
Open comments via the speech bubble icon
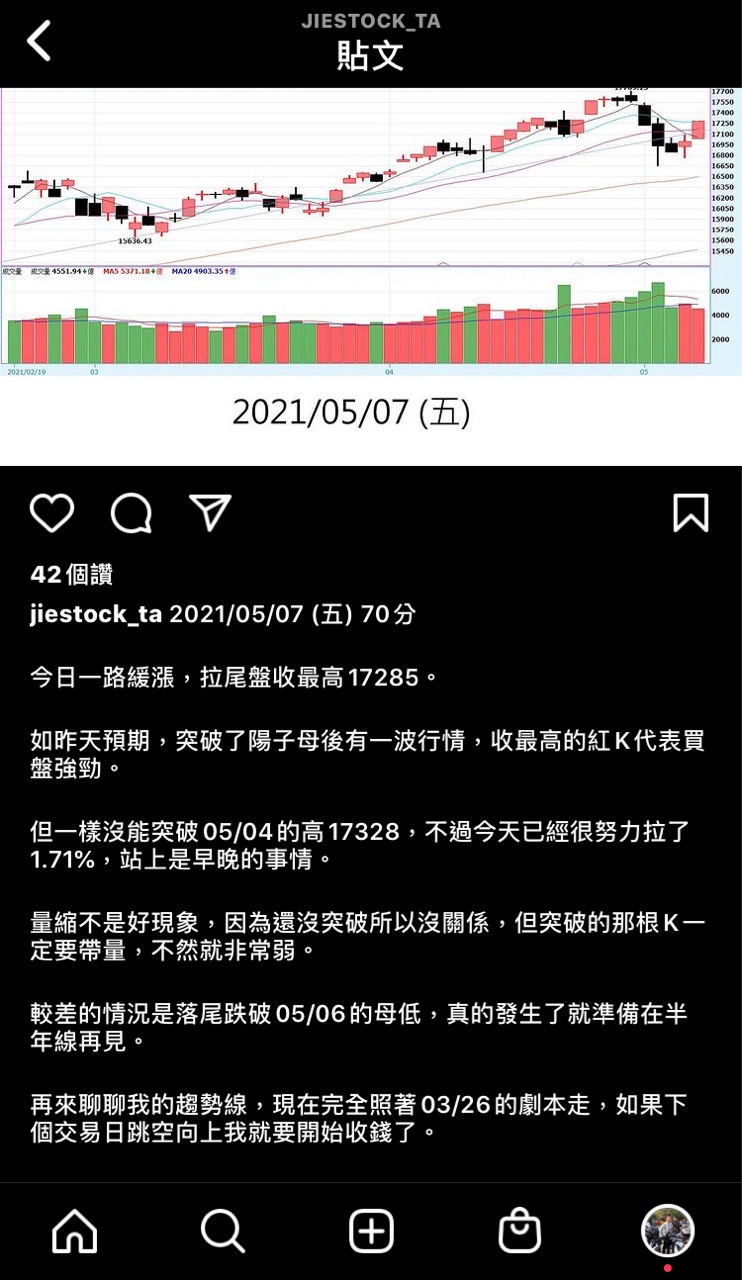131,513
